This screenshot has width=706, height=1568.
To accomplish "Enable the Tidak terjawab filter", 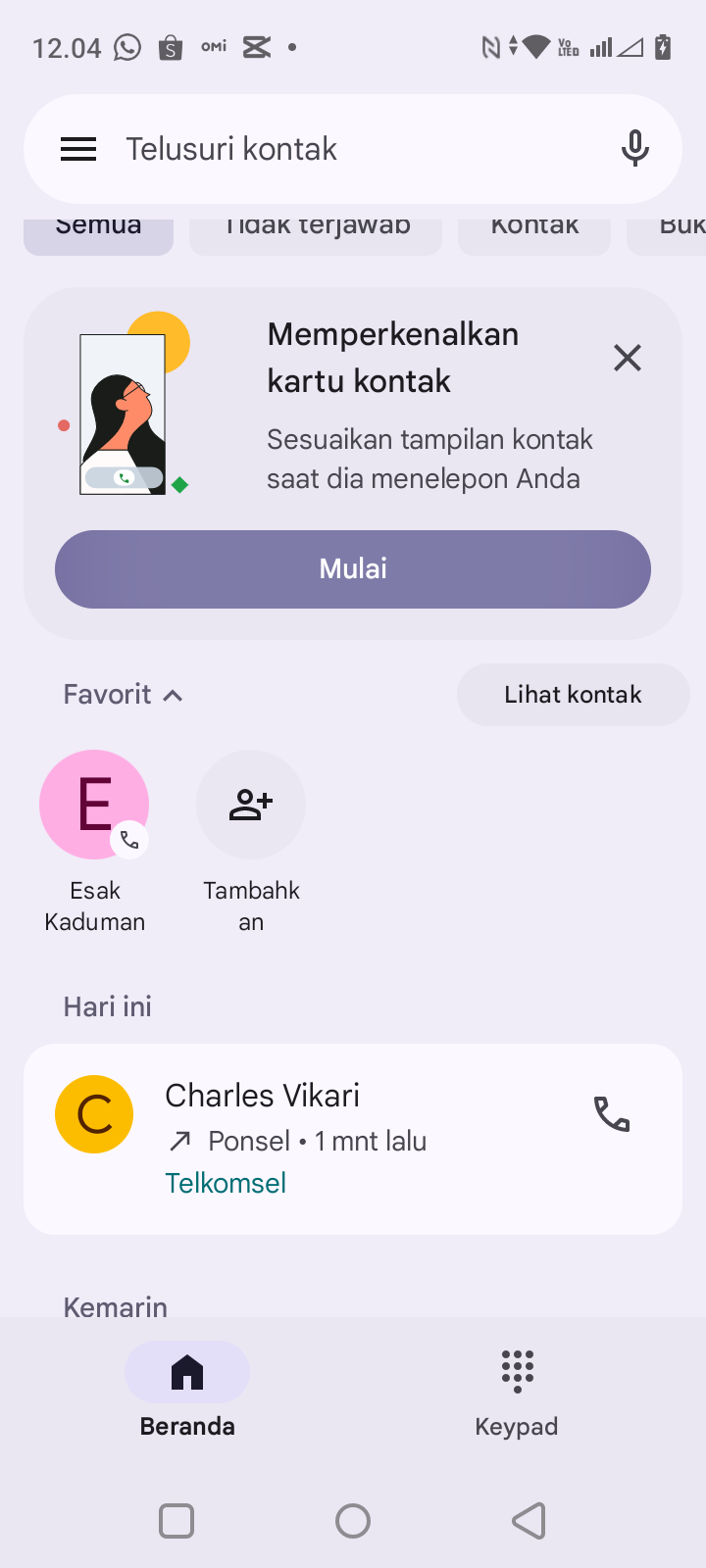I will tap(315, 228).
